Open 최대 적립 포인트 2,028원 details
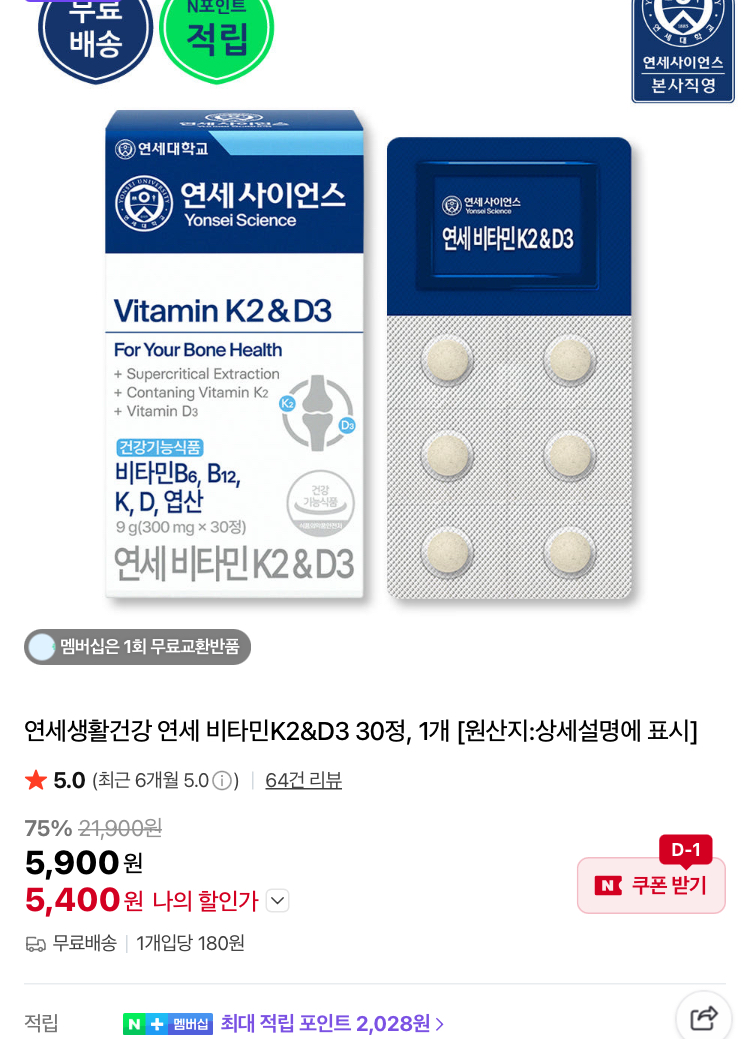The image size is (750, 1039). coord(332,1023)
